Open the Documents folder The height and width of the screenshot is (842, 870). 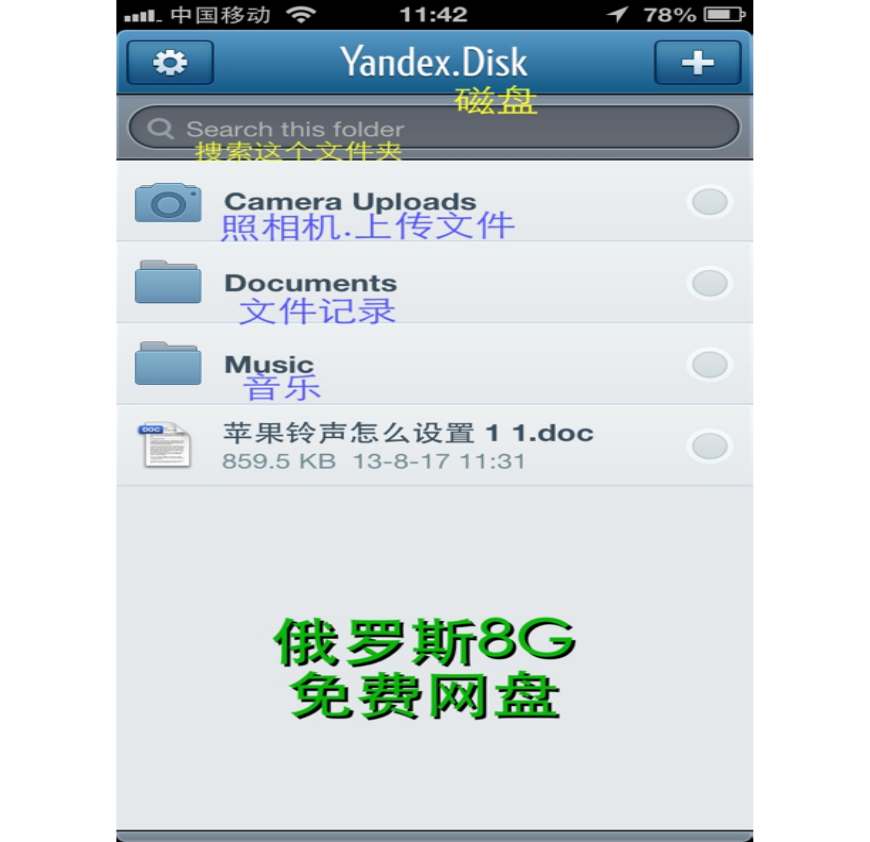[310, 284]
